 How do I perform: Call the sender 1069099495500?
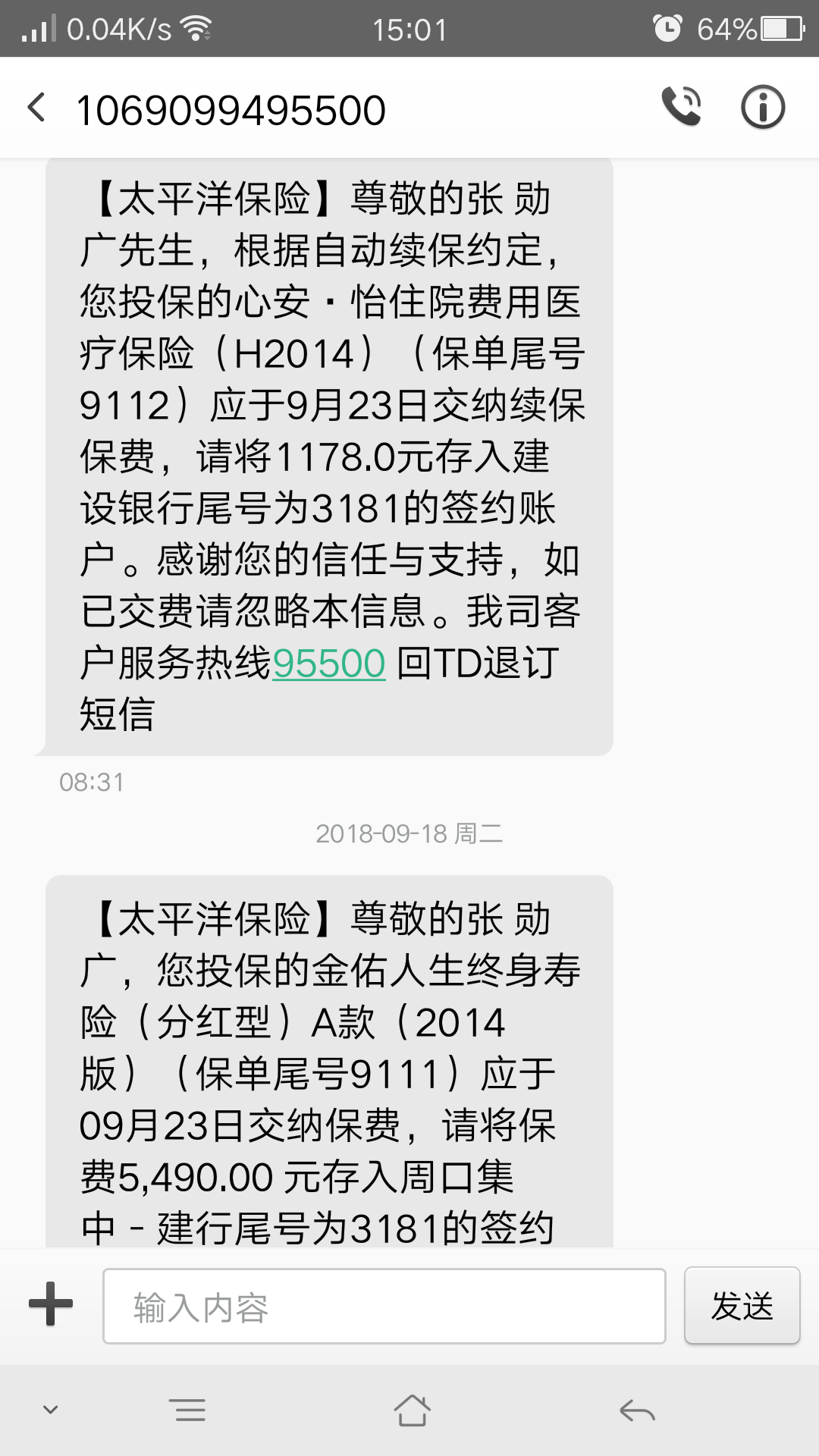(682, 107)
